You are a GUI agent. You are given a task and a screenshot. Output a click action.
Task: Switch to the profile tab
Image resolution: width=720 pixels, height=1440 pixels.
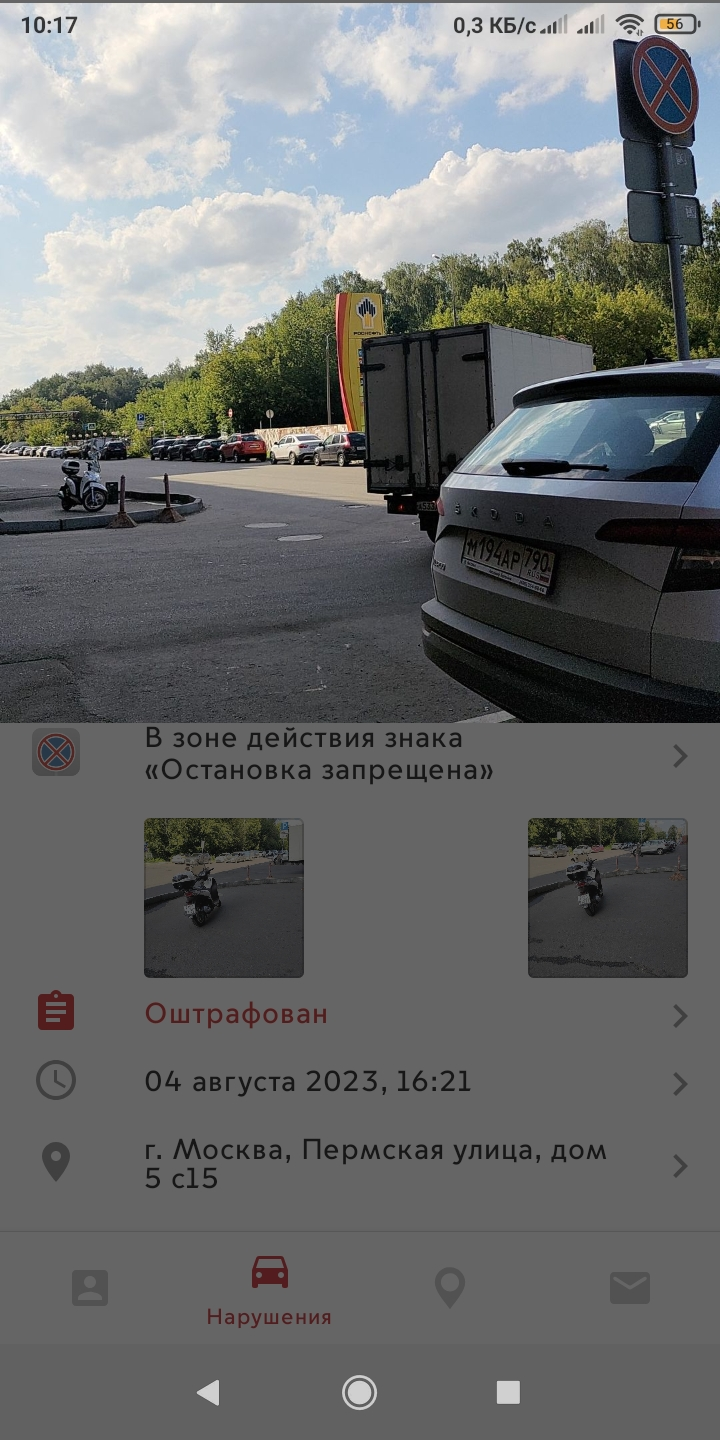90,1288
